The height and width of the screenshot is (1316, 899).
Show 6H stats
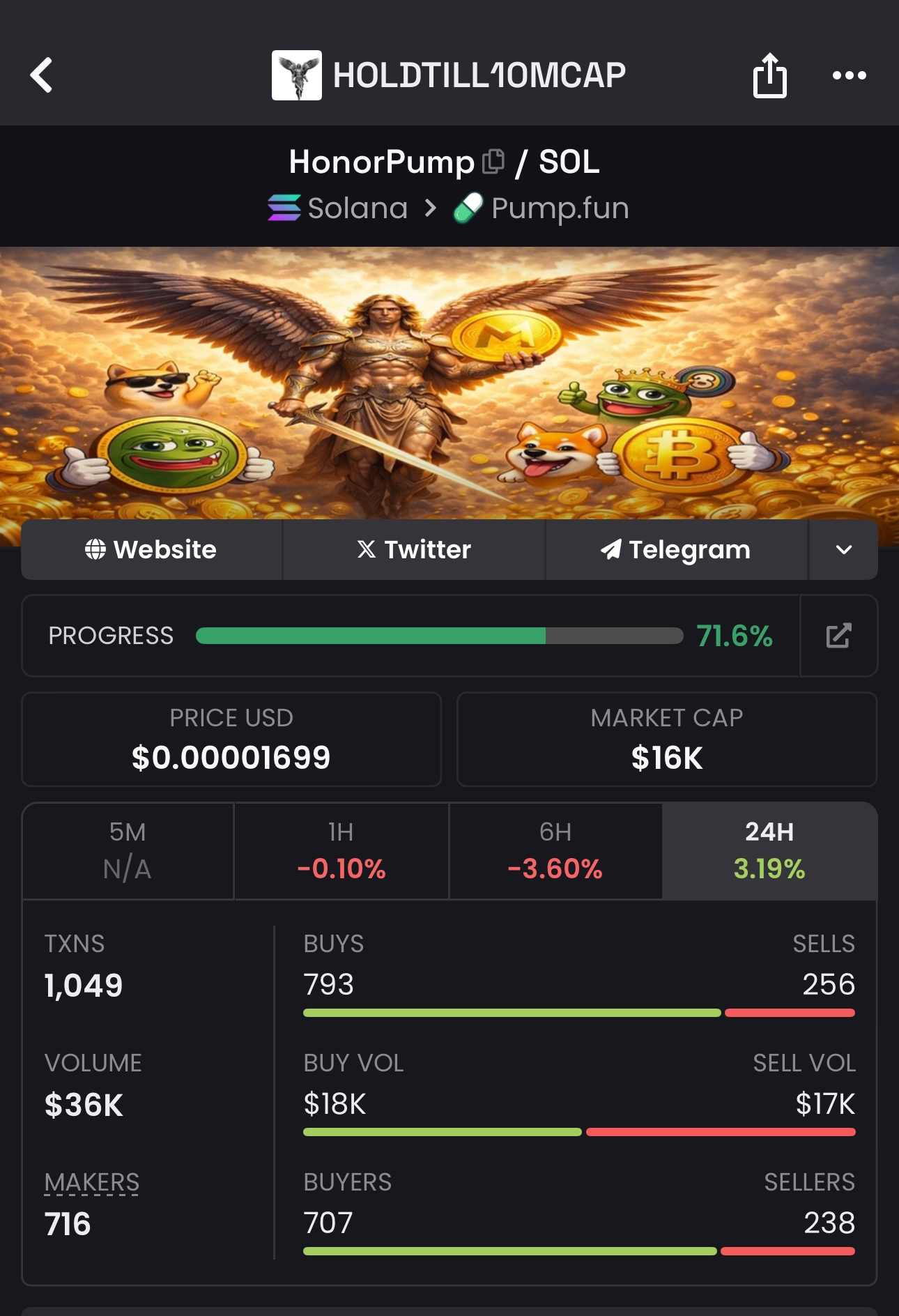pos(555,850)
